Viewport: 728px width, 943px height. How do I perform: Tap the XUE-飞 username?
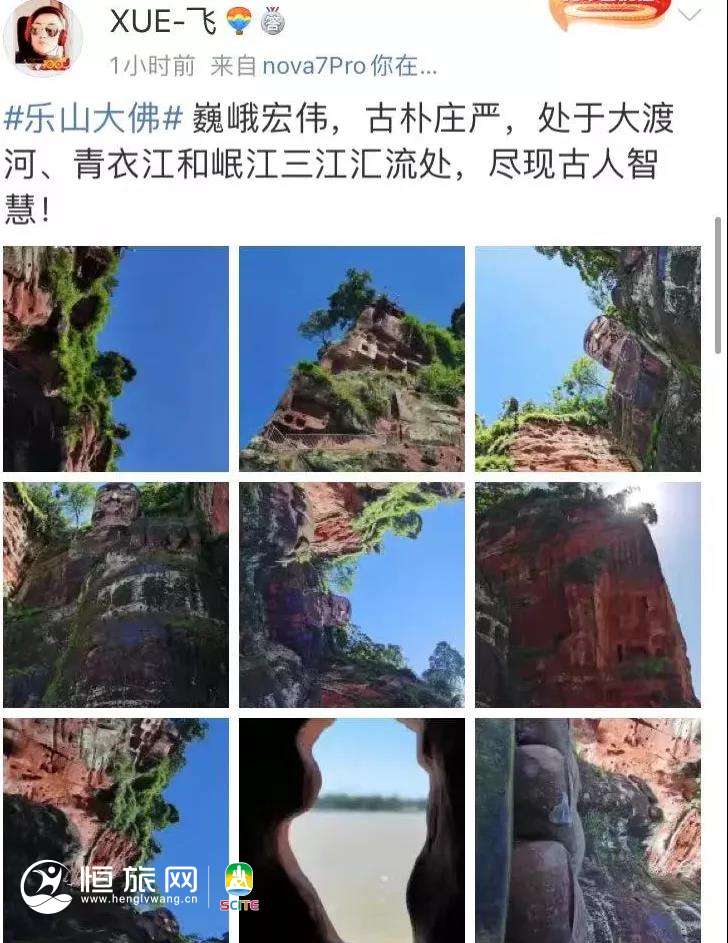pyautogui.click(x=162, y=19)
